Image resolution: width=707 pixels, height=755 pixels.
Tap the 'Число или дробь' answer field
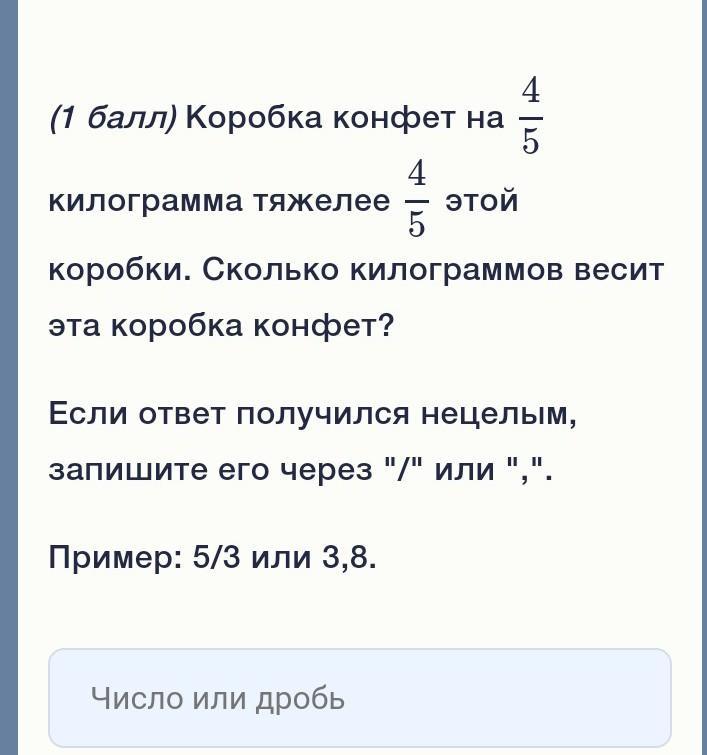(359, 698)
